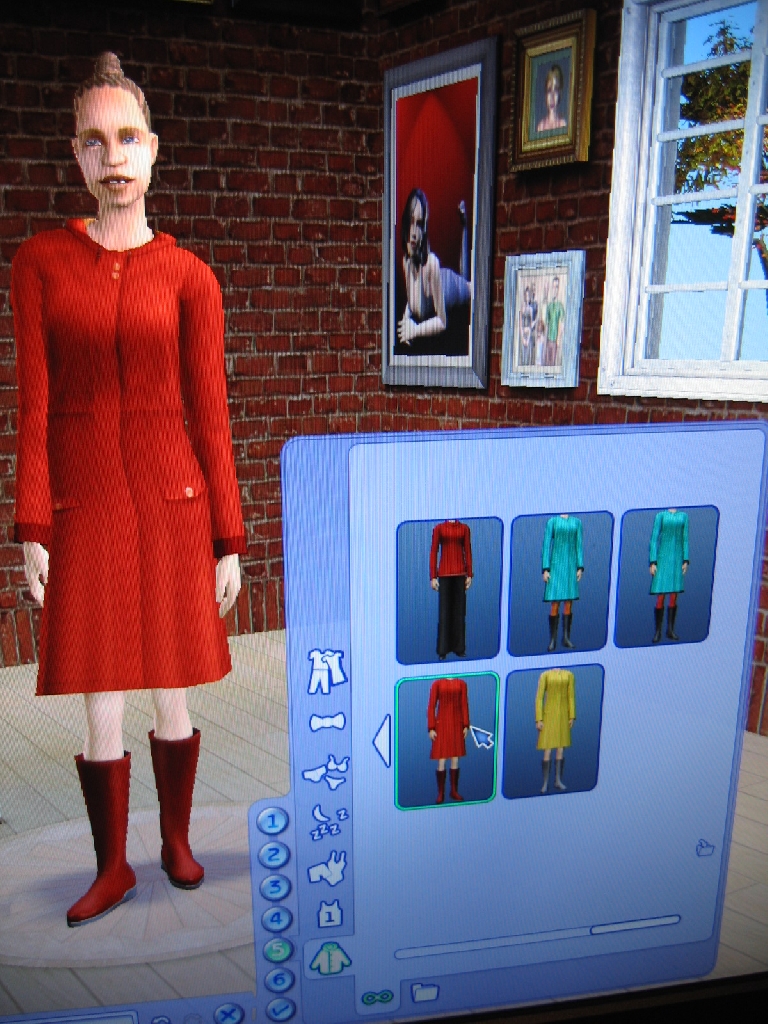Go to Create-a-Sim step 4

click(x=276, y=918)
